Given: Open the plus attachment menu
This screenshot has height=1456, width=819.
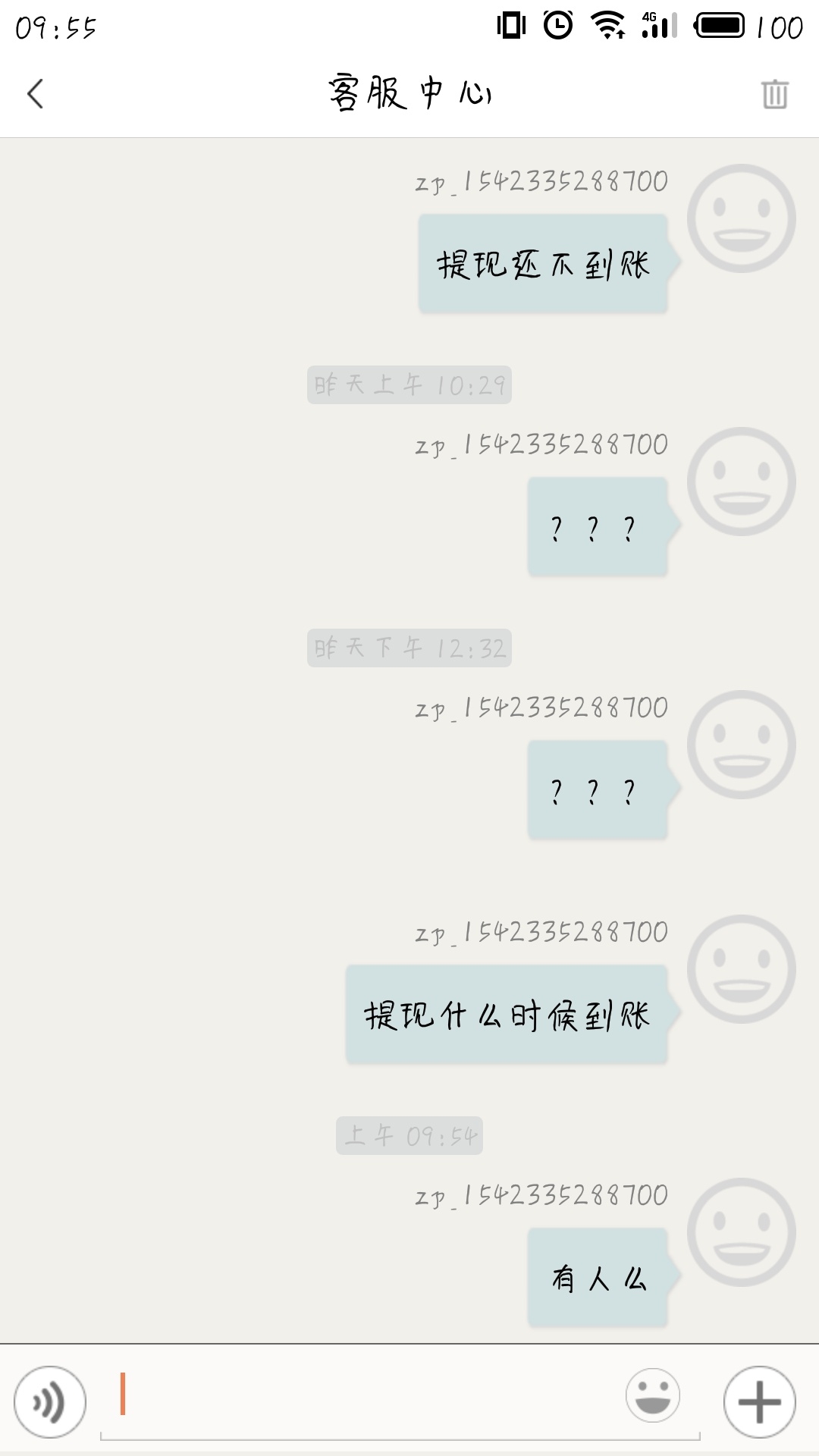Looking at the screenshot, I should (x=759, y=1402).
